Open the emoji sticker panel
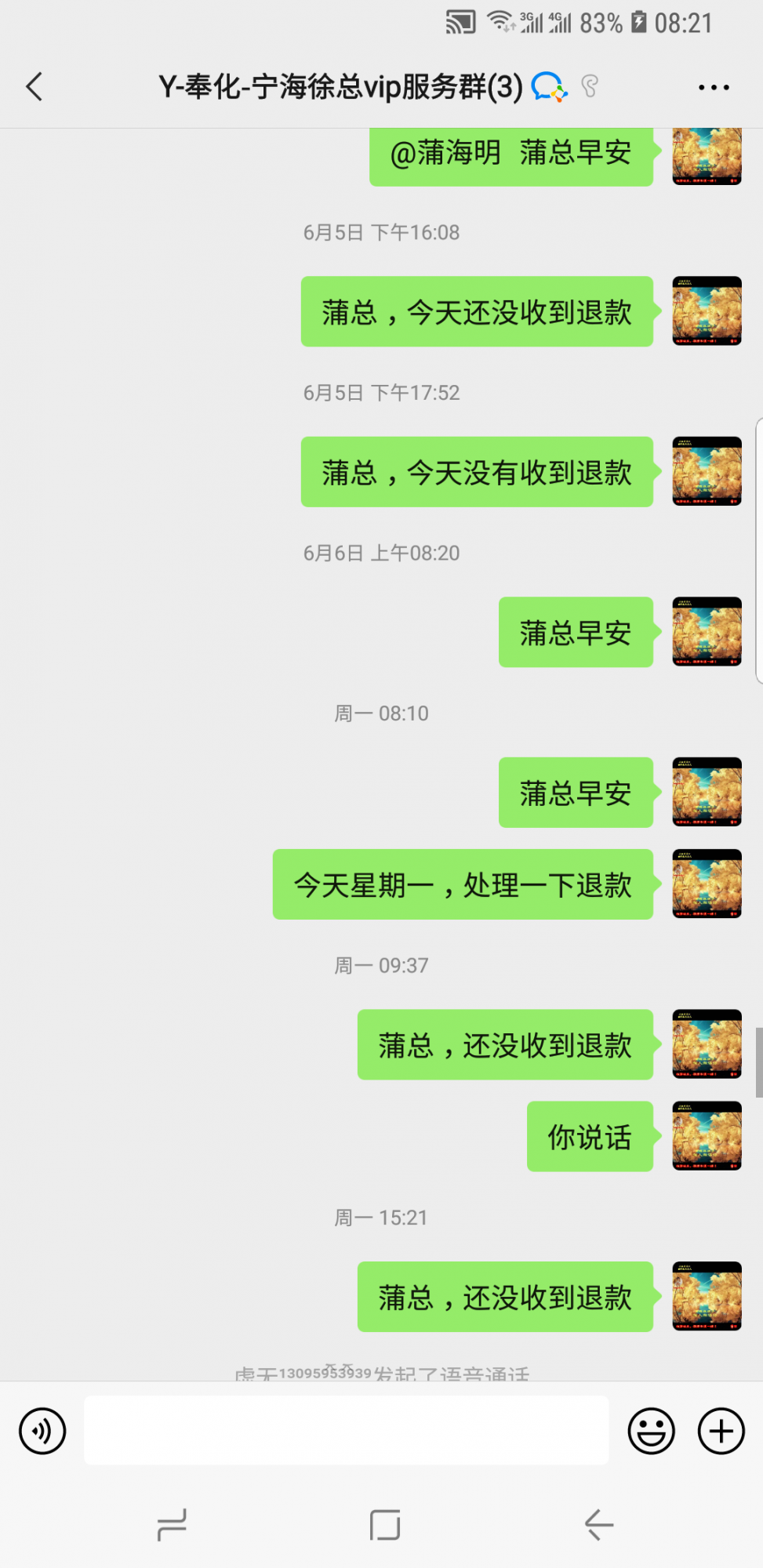Image resolution: width=763 pixels, height=1568 pixels. 651,1431
